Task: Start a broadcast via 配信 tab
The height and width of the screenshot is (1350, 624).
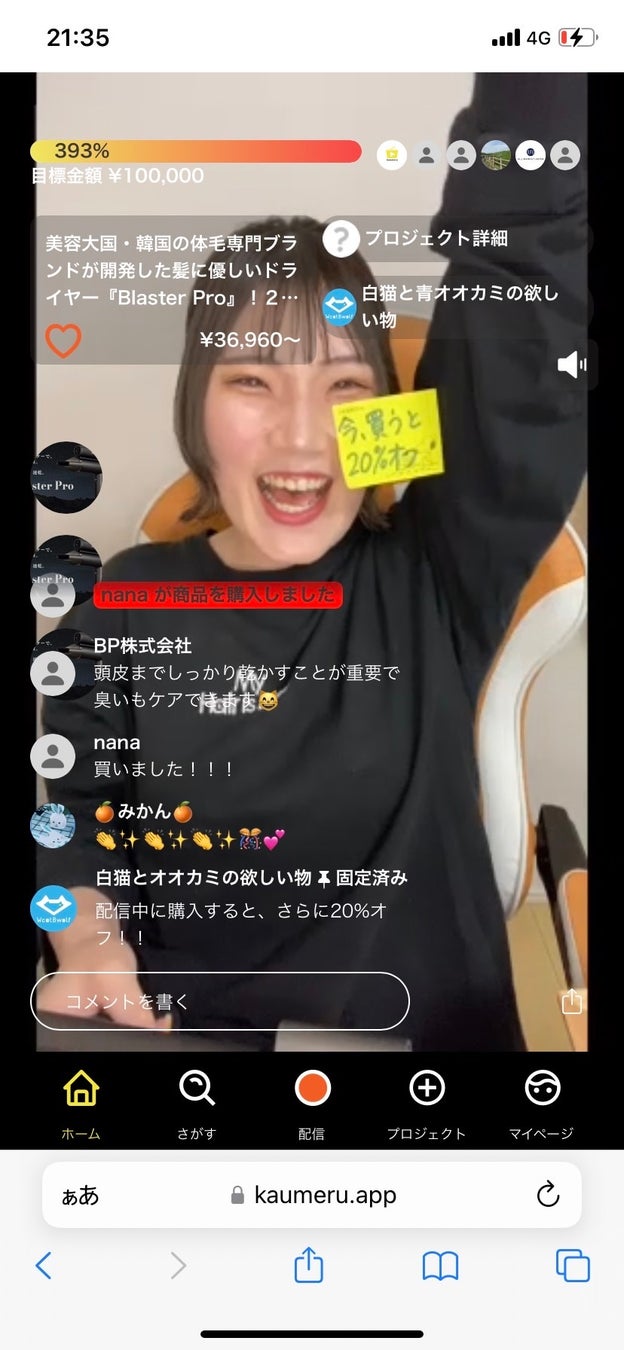Action: 312,1101
